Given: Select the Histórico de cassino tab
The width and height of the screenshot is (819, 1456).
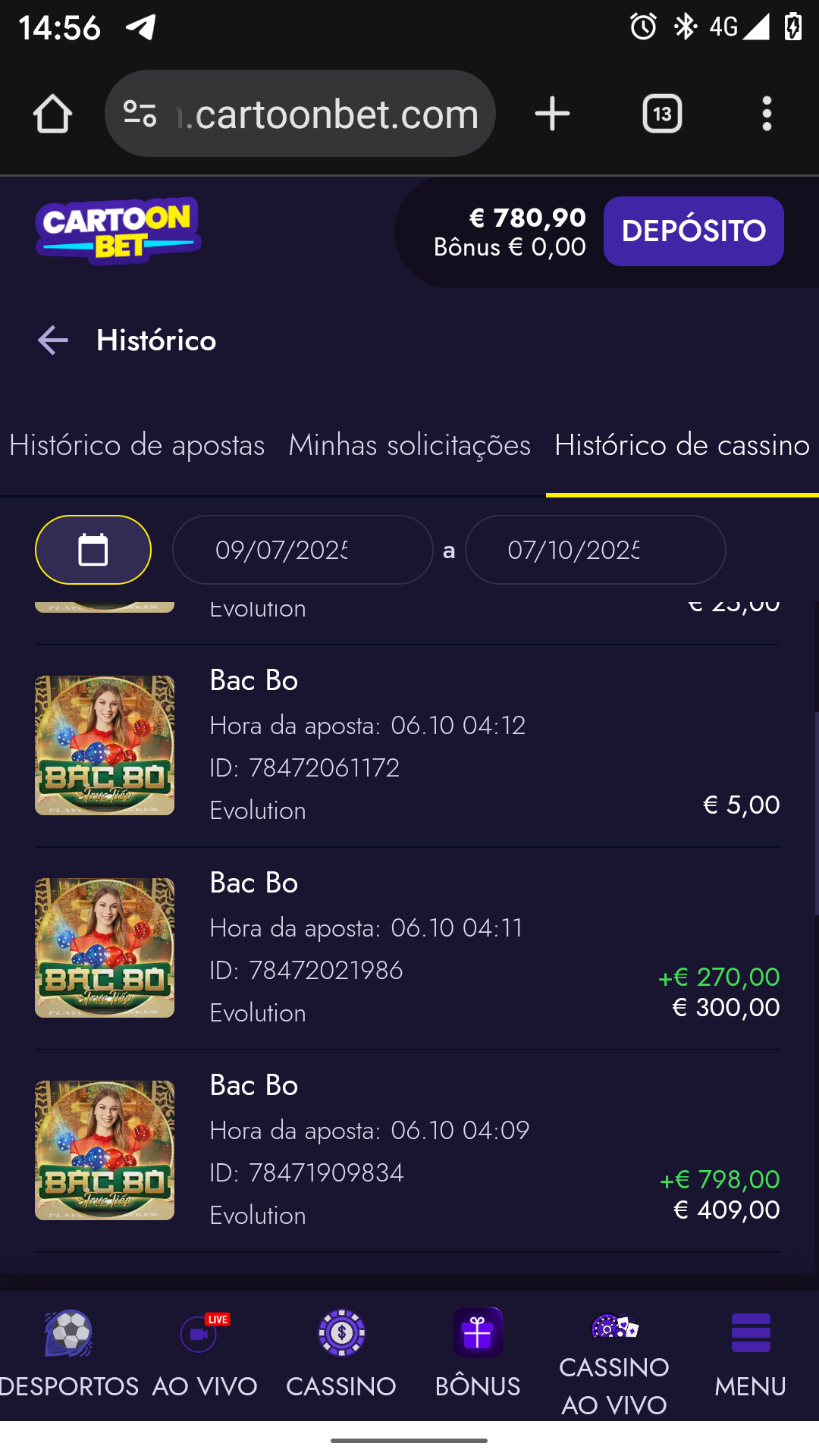Looking at the screenshot, I should (x=682, y=445).
